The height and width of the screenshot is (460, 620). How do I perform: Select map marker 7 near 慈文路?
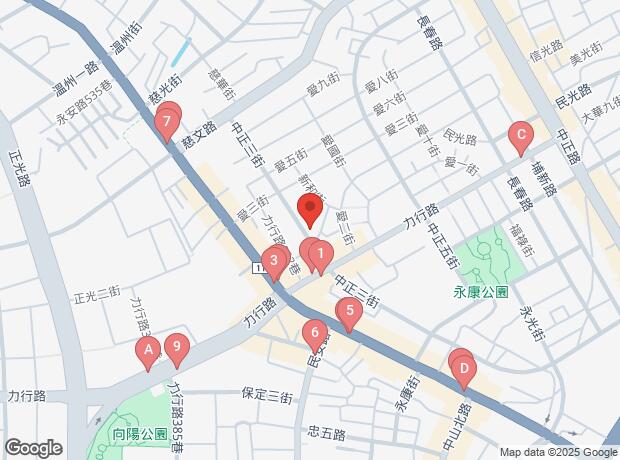168,123
